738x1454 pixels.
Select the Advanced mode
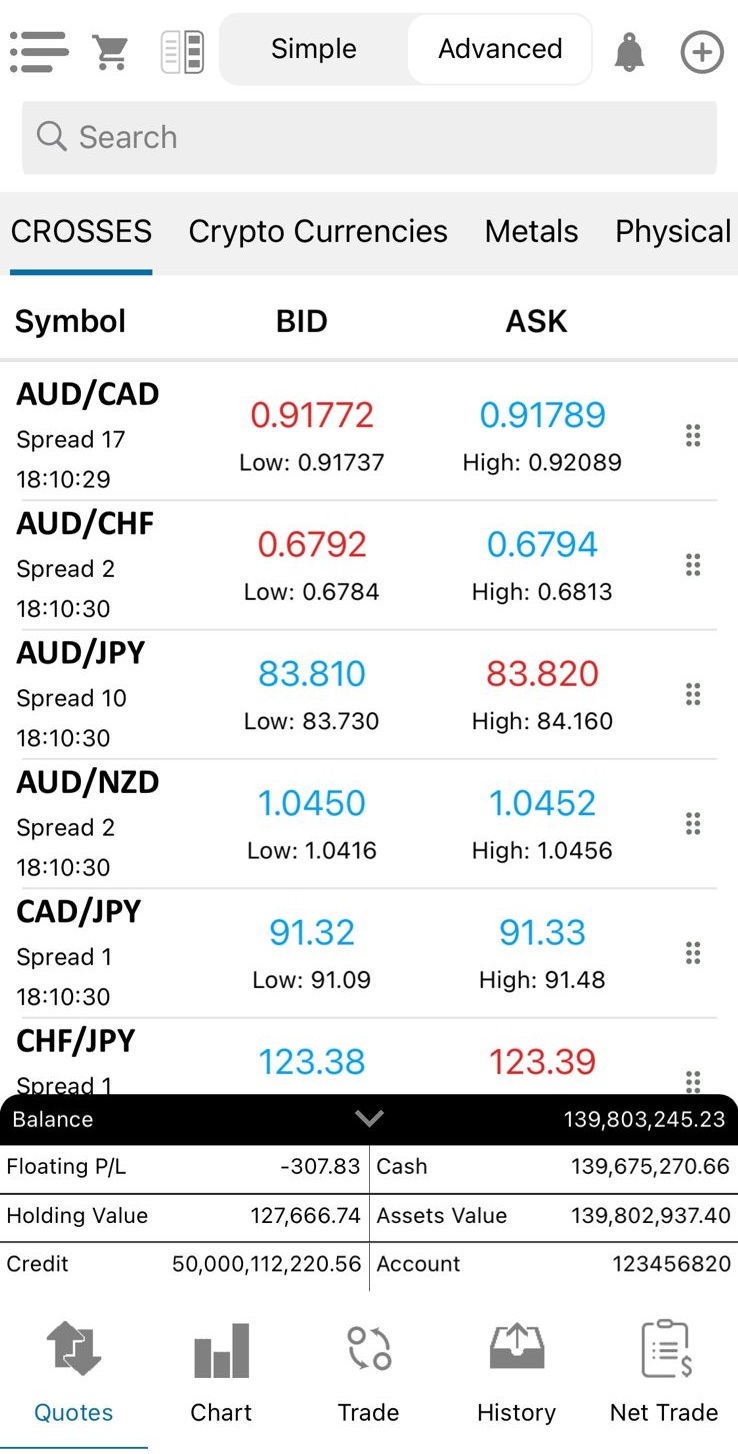click(500, 49)
